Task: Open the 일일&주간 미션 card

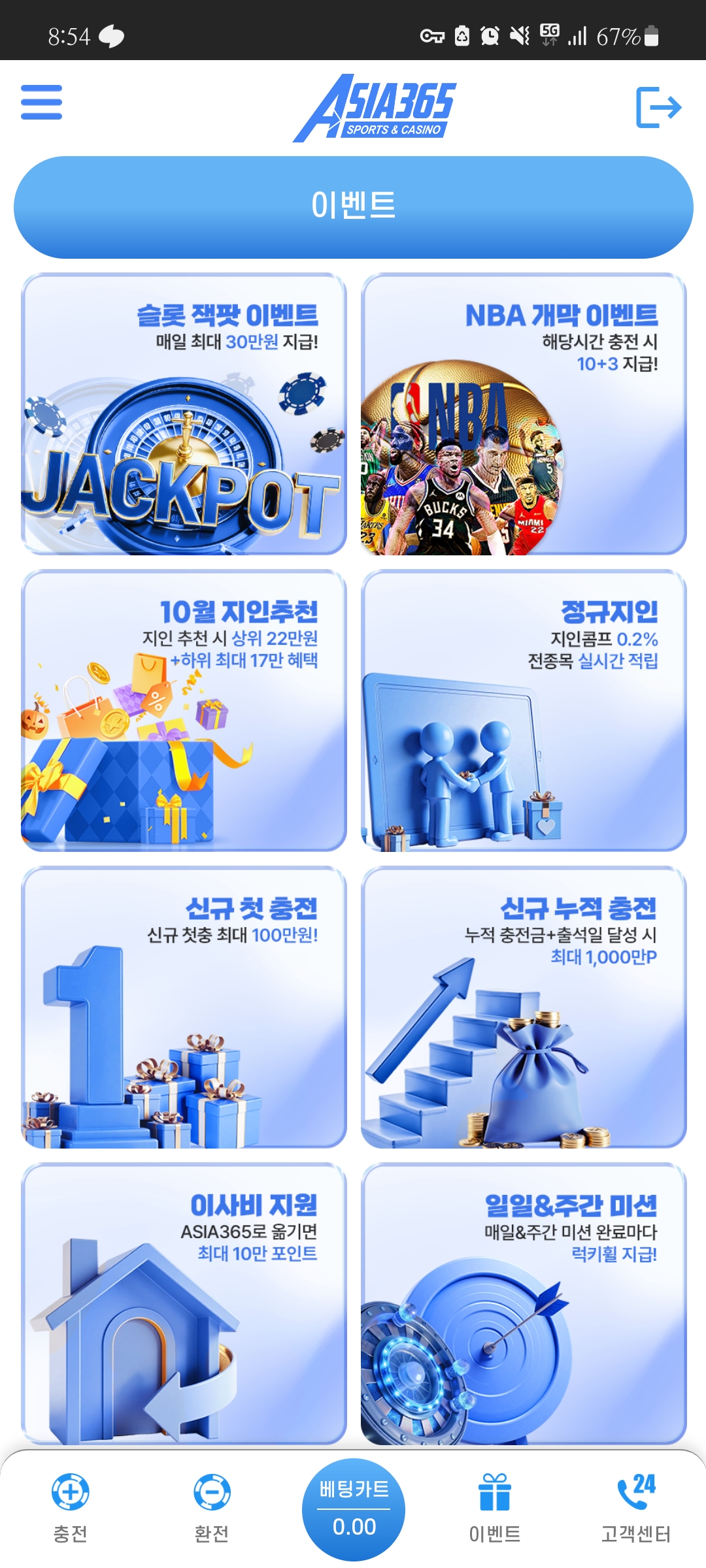Action: (x=524, y=1303)
